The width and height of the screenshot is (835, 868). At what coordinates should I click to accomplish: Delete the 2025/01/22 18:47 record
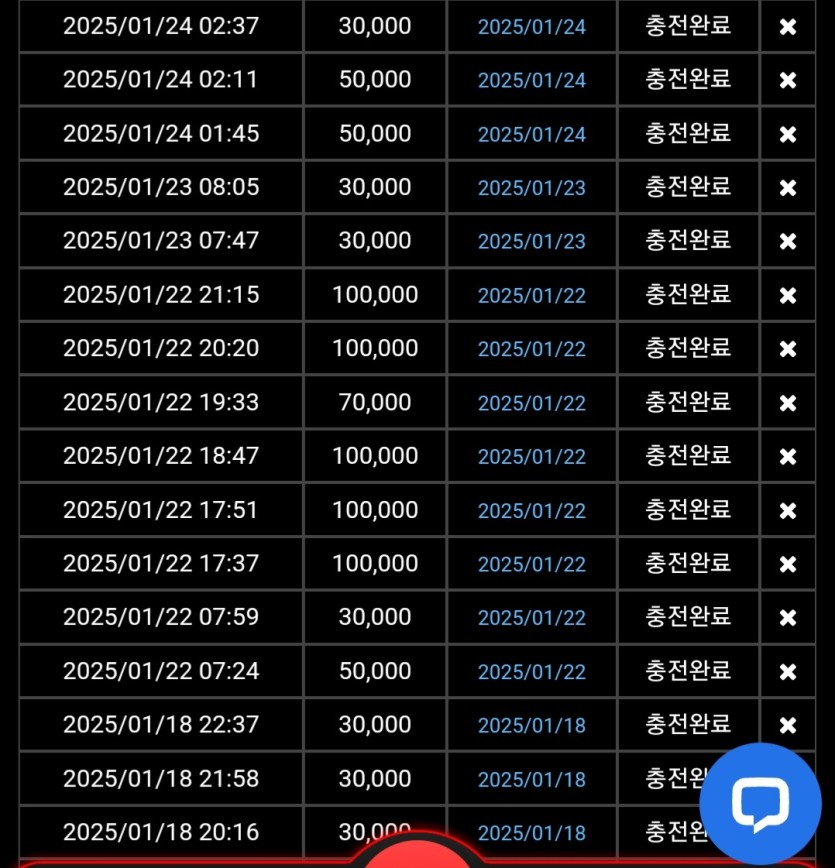pyautogui.click(x=788, y=457)
